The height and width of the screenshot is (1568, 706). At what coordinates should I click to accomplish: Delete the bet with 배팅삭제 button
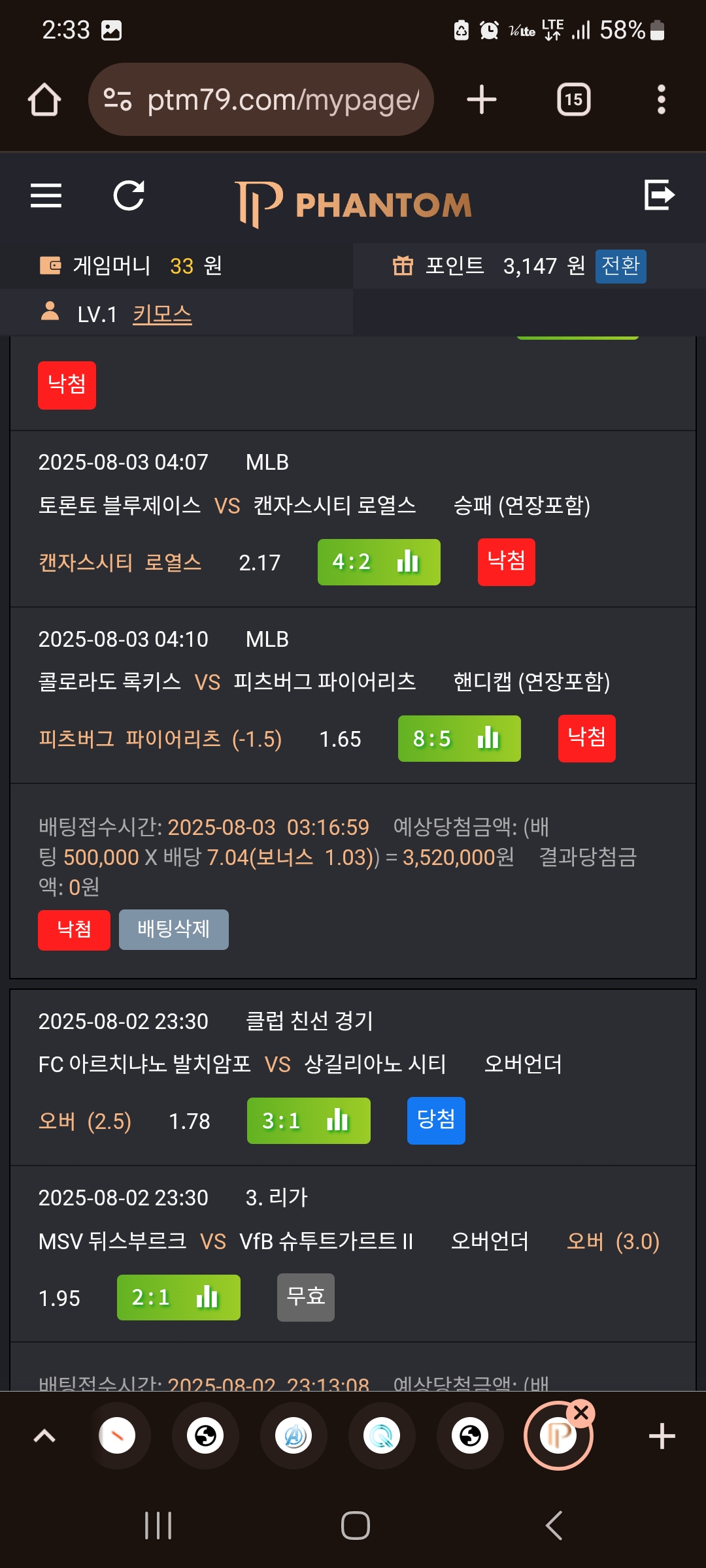click(174, 929)
